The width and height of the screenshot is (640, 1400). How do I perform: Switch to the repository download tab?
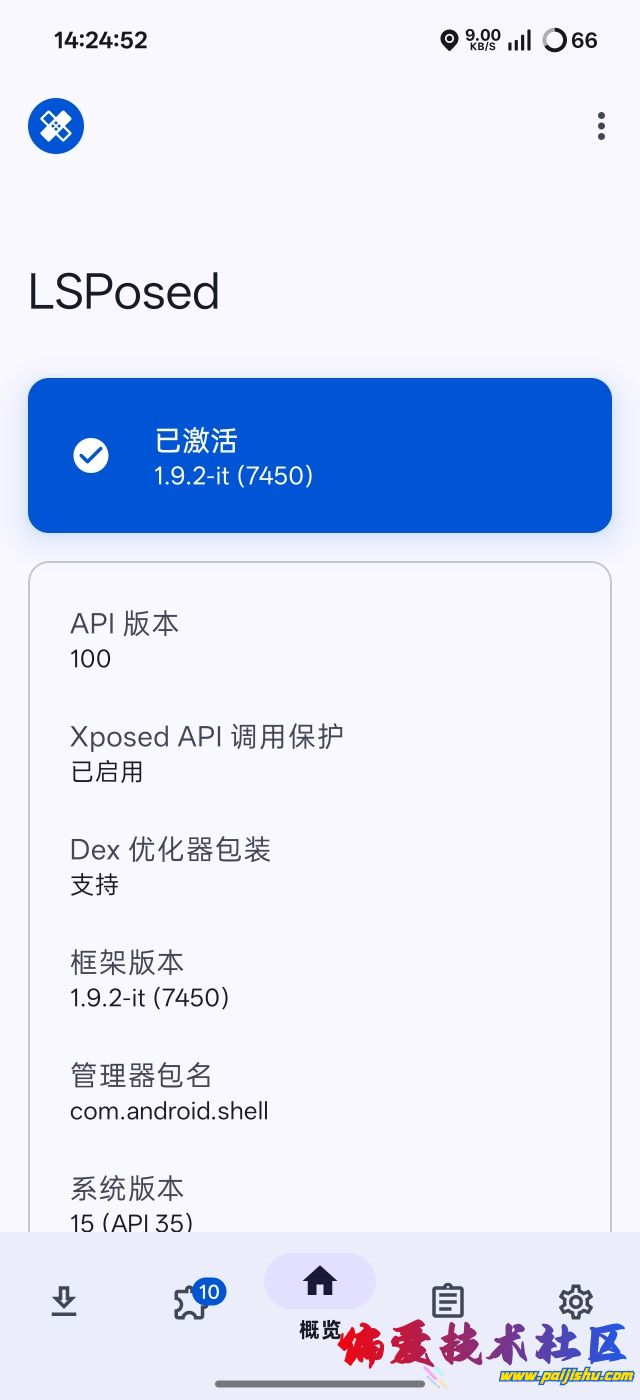(64, 1301)
